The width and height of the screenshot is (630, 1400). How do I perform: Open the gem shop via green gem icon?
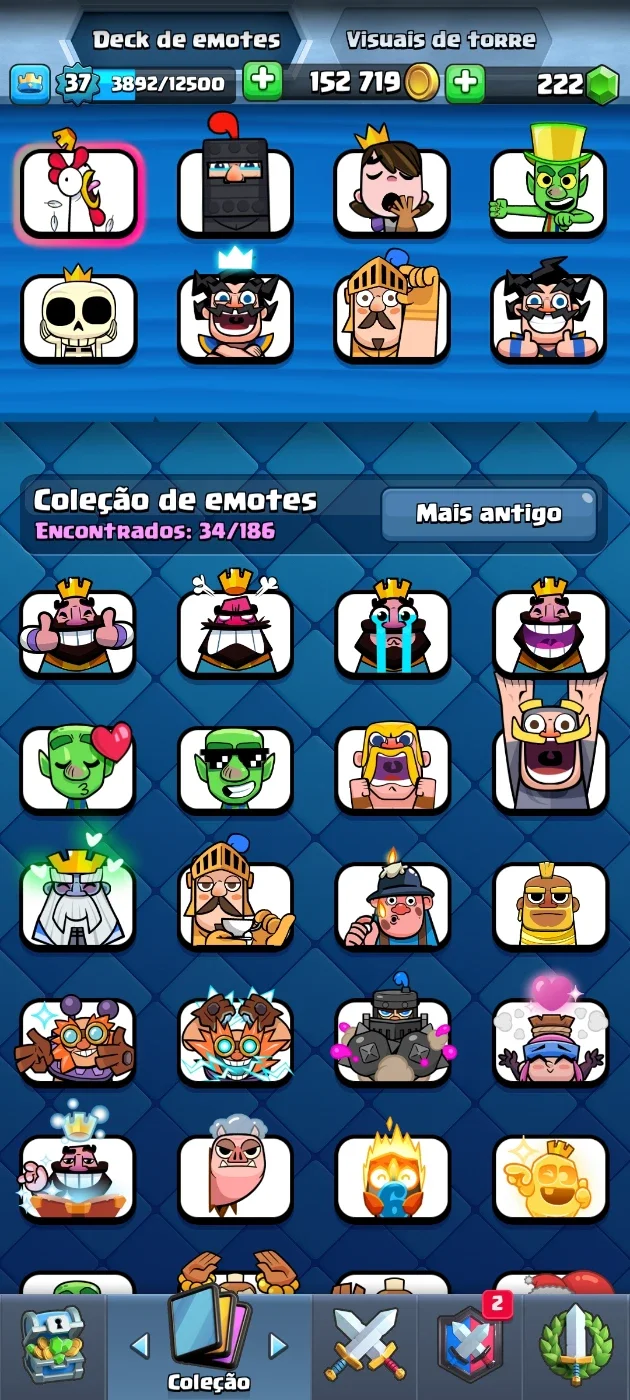click(x=602, y=85)
